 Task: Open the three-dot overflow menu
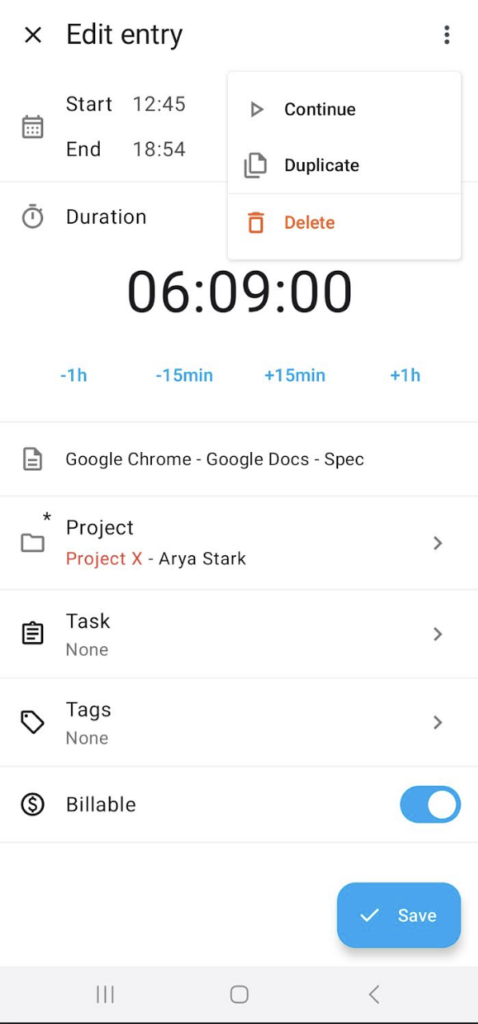pyautogui.click(x=447, y=35)
